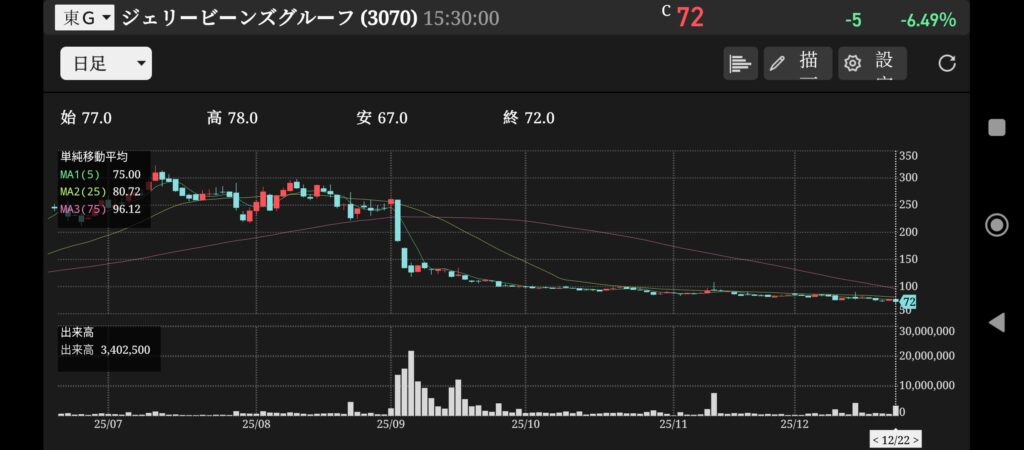Tap the system home button
1024x450 pixels.
pos(996,224)
